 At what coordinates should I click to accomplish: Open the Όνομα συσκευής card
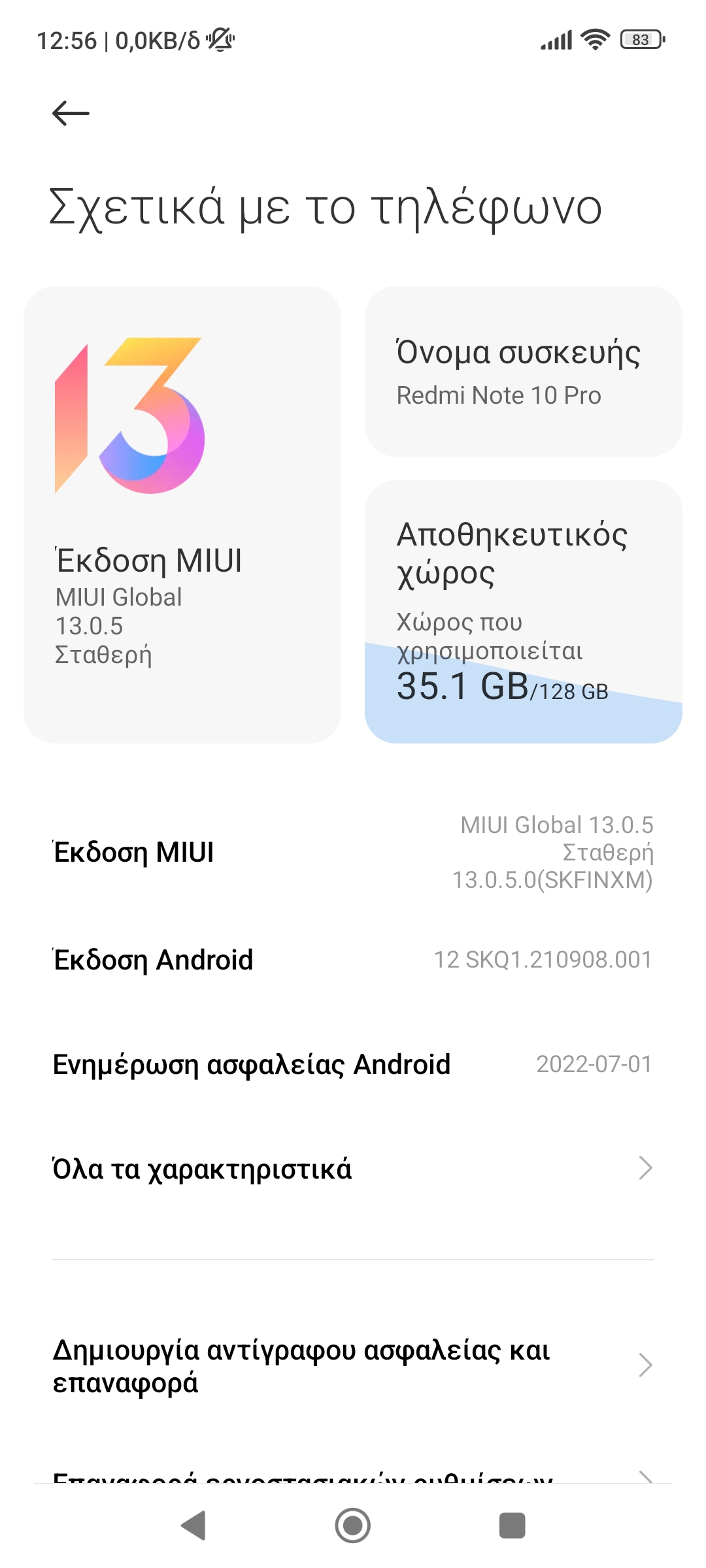point(523,371)
